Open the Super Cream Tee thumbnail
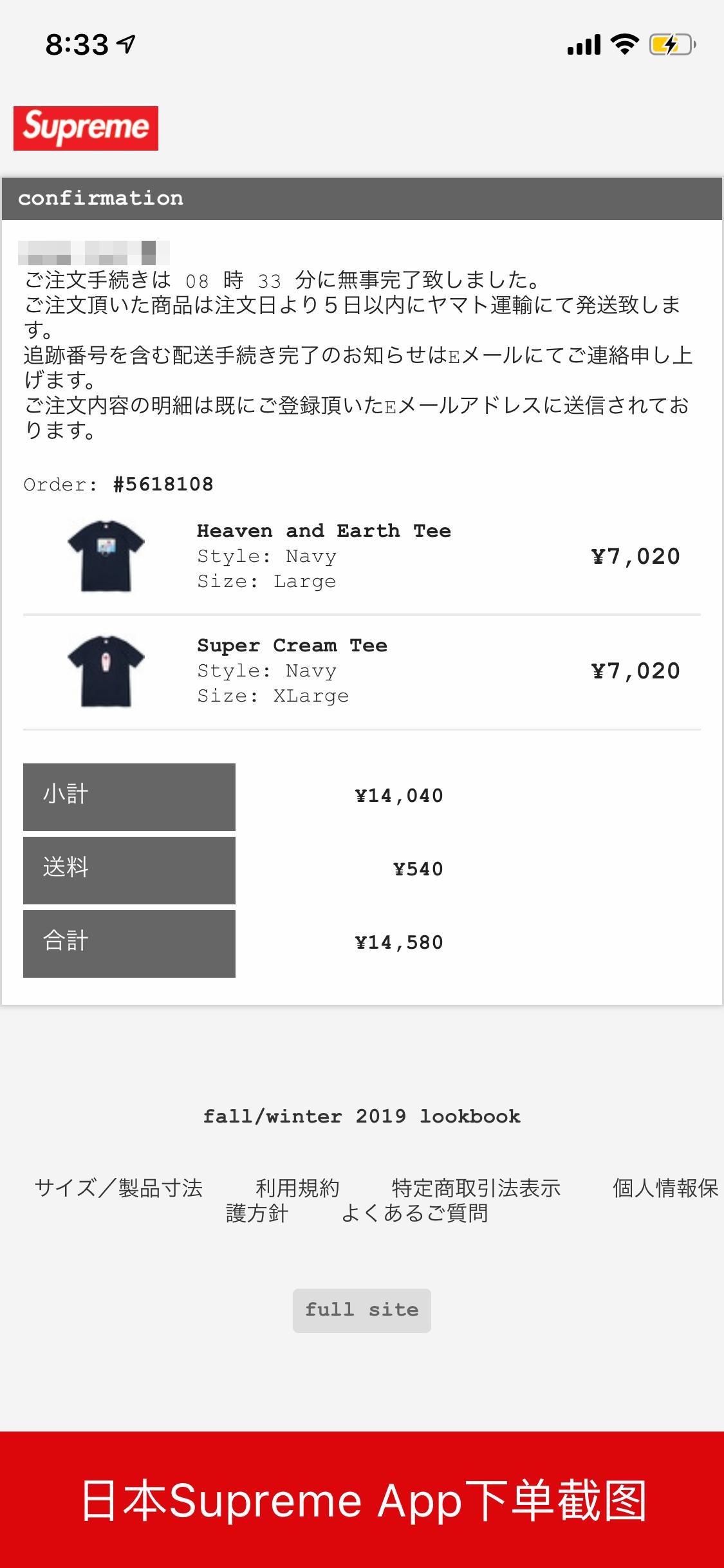This screenshot has height=1568, width=724. [x=106, y=670]
